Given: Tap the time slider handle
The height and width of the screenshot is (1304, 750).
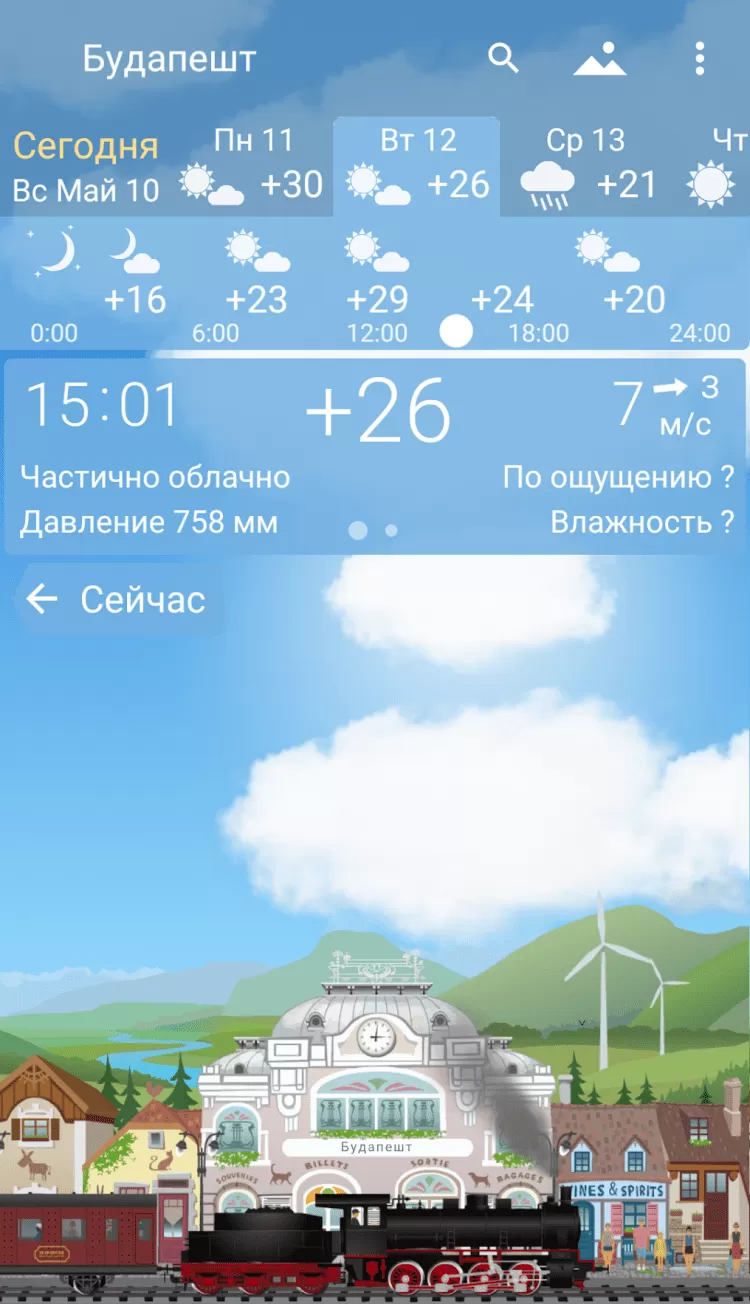Looking at the screenshot, I should [x=456, y=331].
